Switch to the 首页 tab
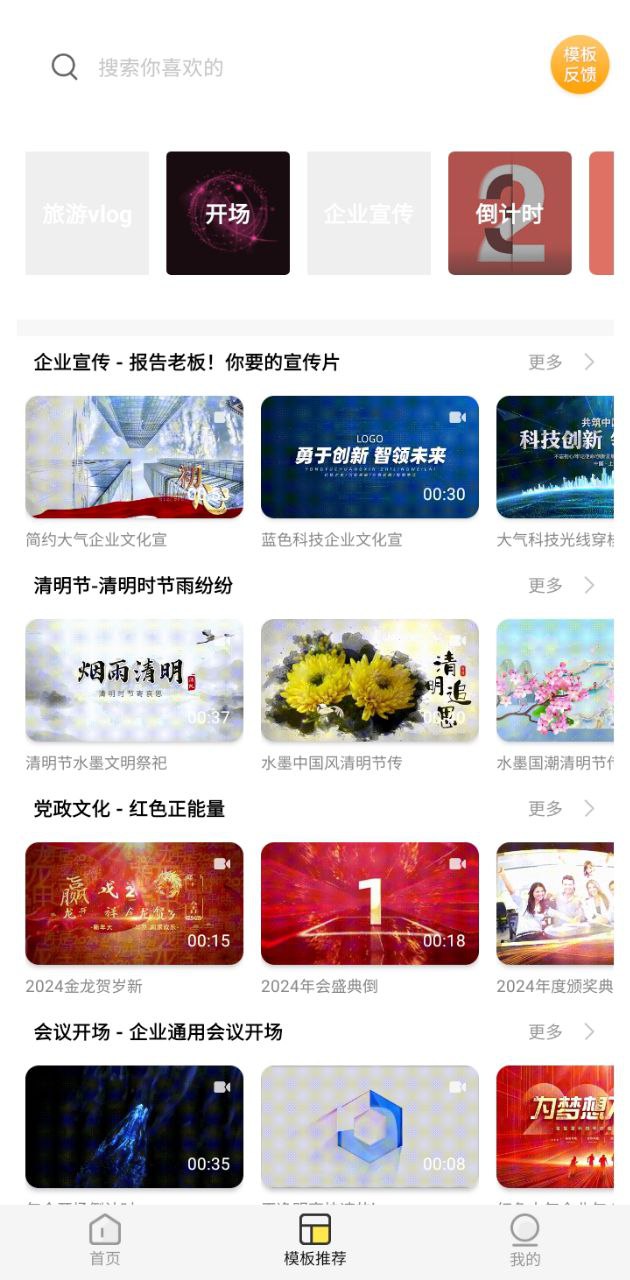 pos(105,1242)
